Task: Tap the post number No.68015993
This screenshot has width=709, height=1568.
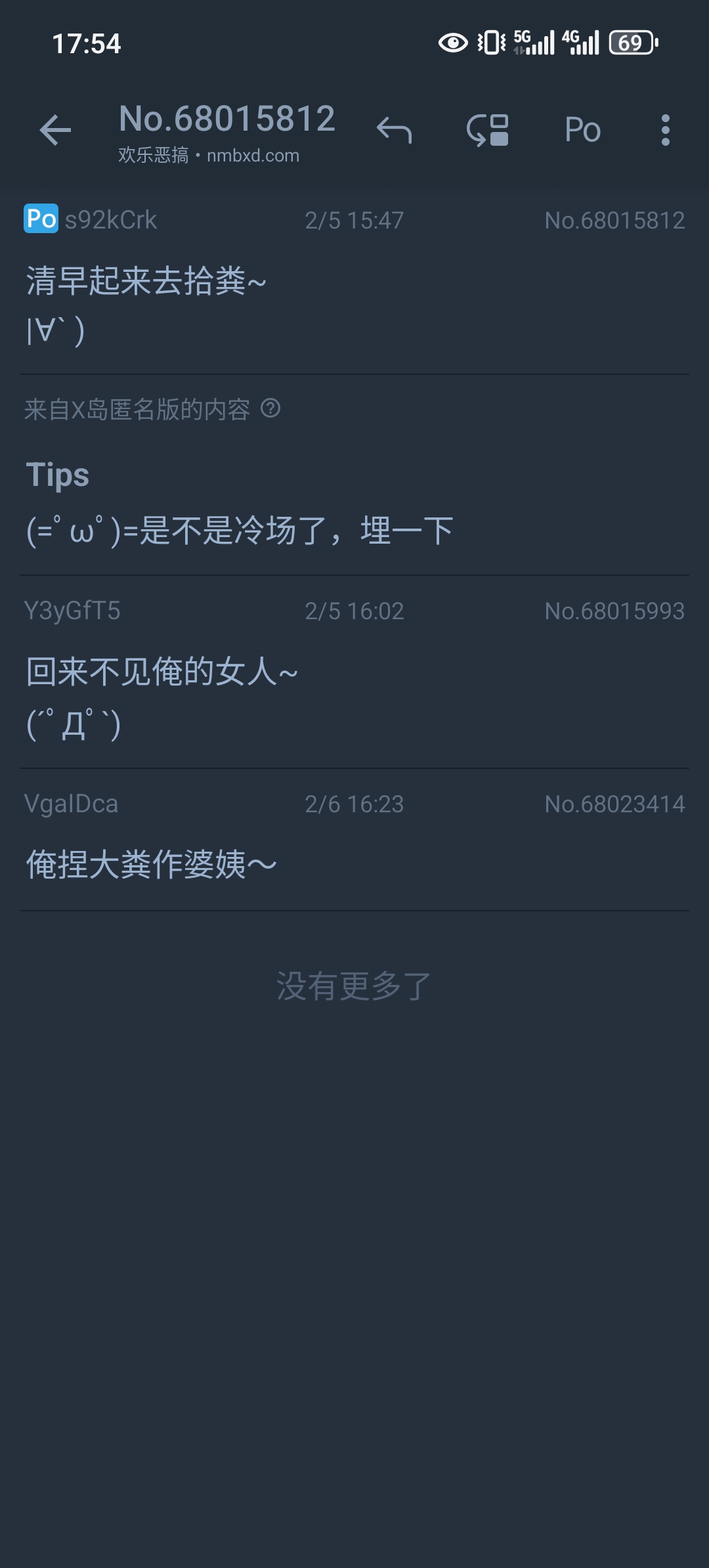Action: pos(614,611)
